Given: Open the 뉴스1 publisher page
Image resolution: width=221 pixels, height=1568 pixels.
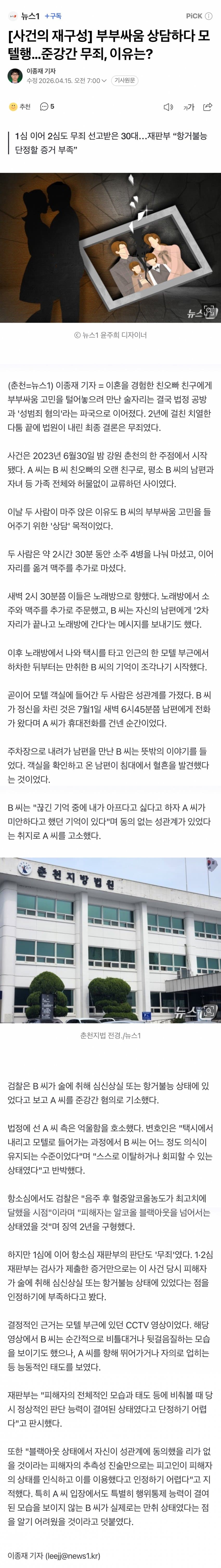Looking at the screenshot, I should pyautogui.click(x=24, y=16).
